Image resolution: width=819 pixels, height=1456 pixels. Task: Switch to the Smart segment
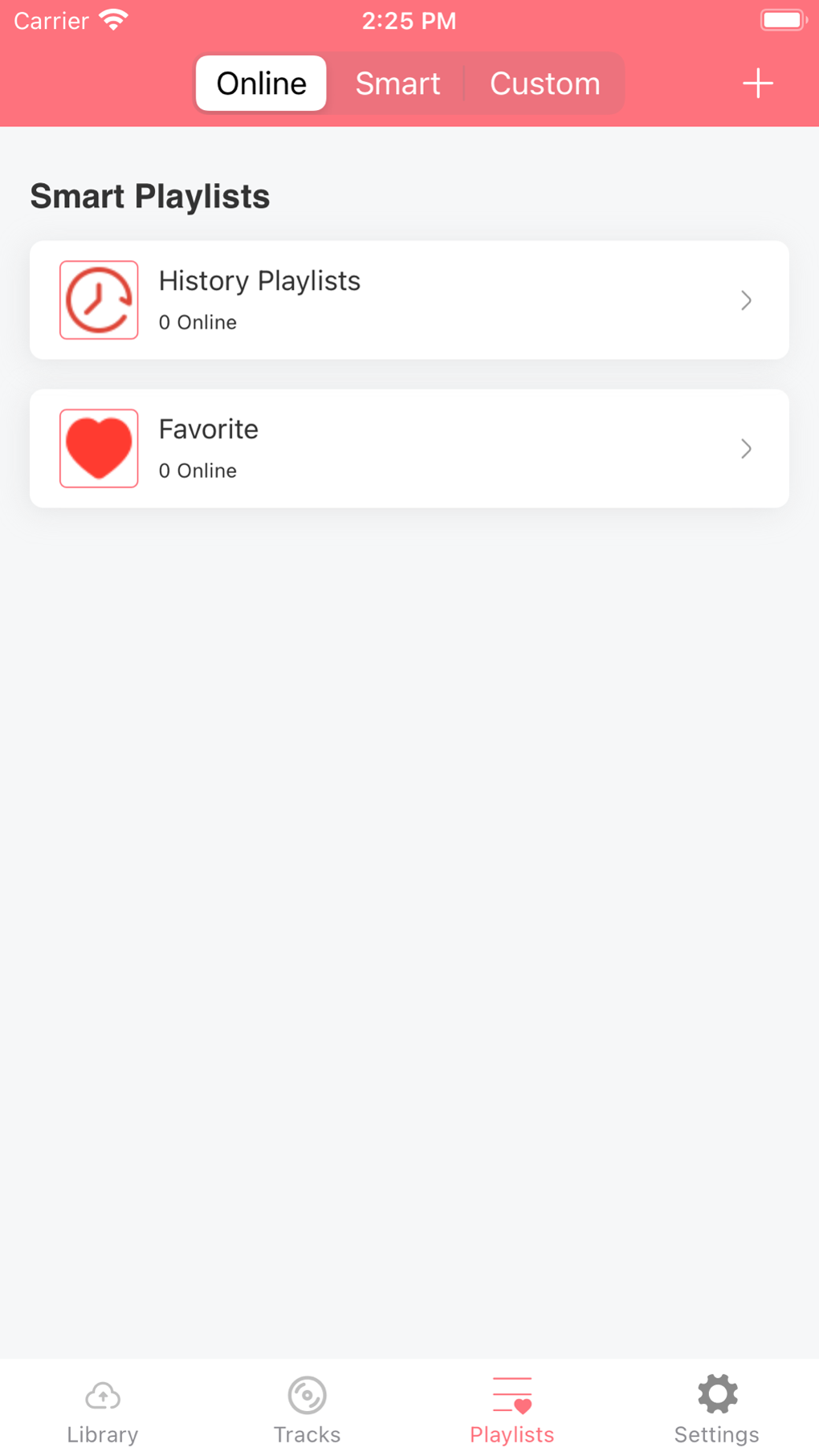(x=397, y=84)
